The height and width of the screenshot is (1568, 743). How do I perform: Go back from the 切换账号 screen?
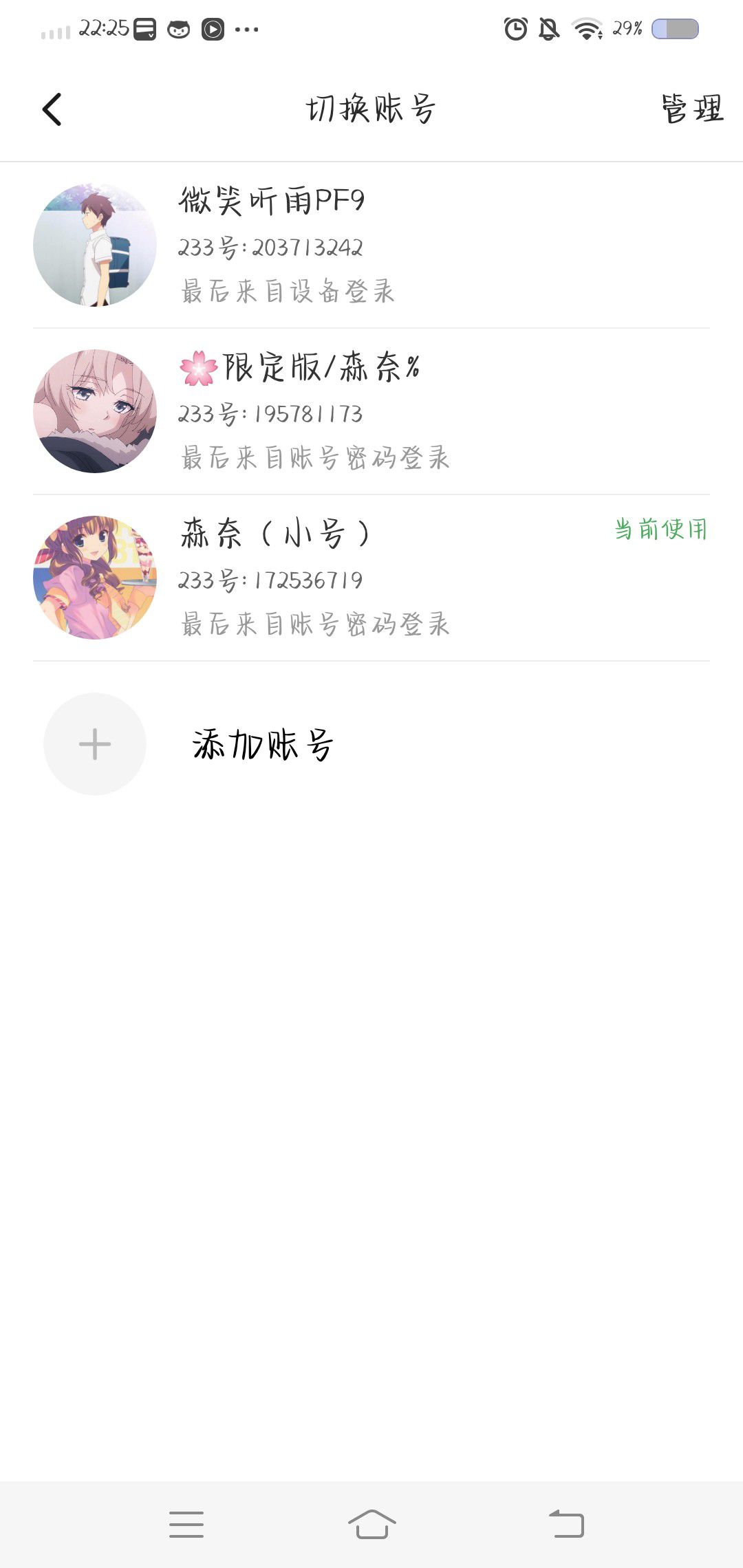point(52,109)
